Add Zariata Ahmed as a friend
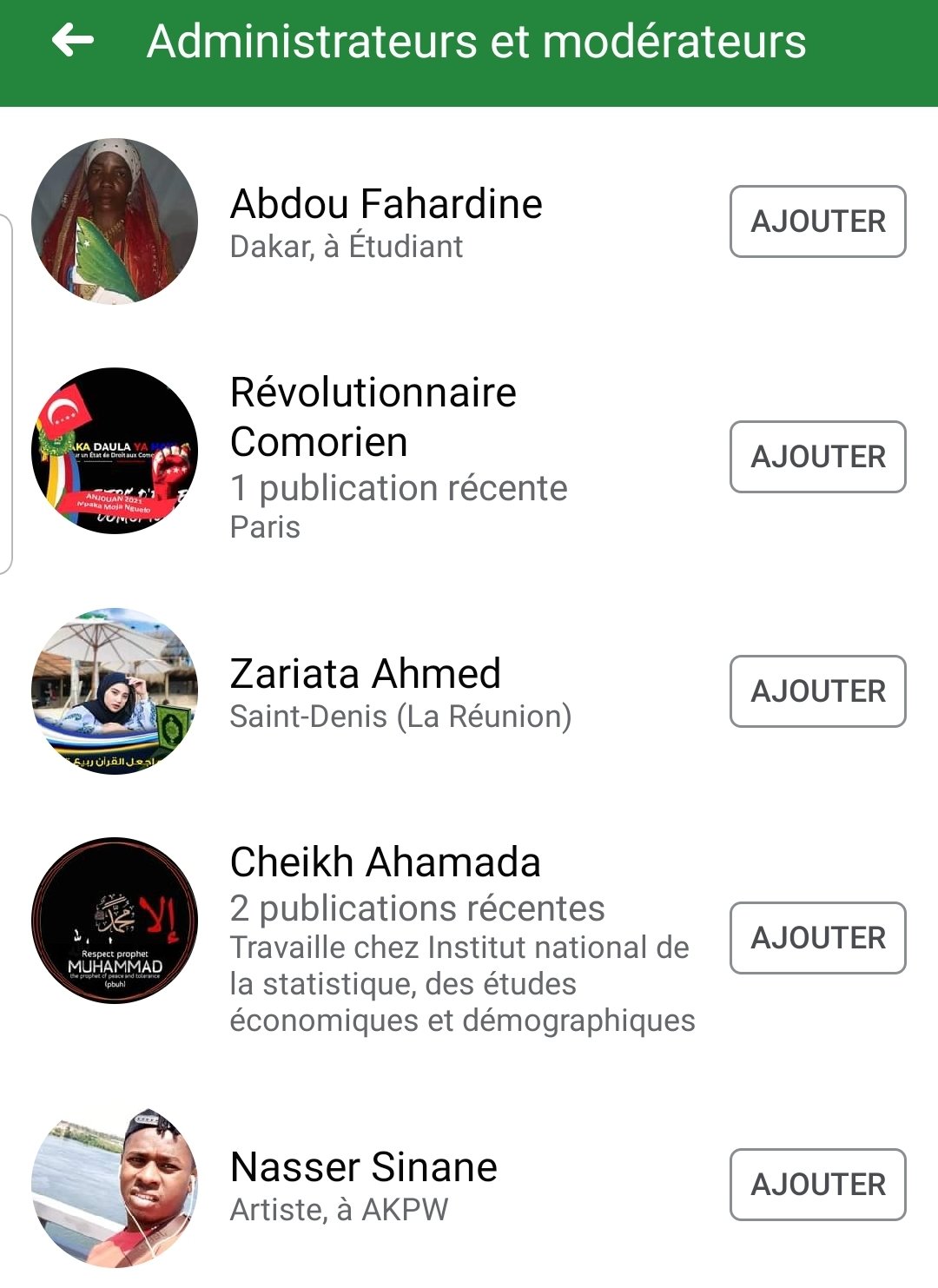Viewport: 938px width, 1288px height. coord(817,691)
